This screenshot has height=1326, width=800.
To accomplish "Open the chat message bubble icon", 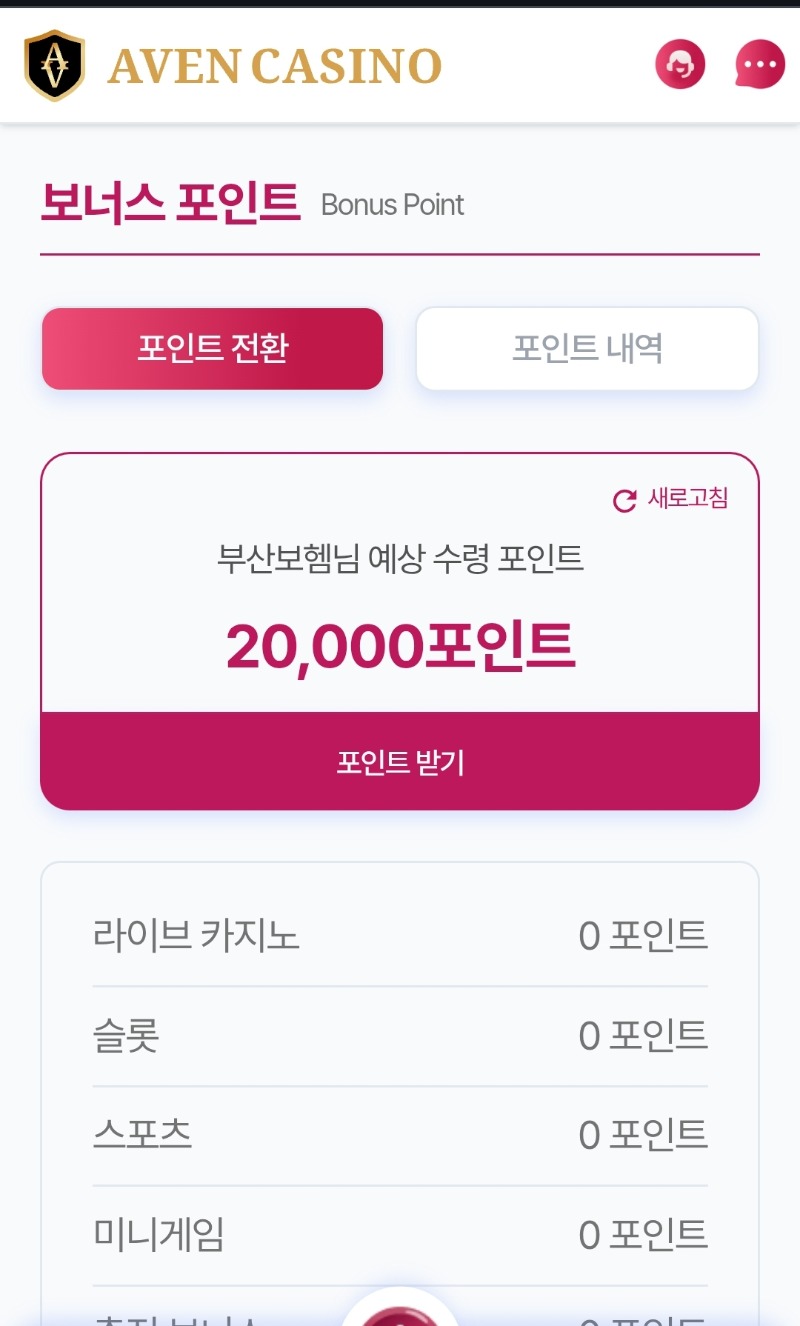I will tap(760, 63).
